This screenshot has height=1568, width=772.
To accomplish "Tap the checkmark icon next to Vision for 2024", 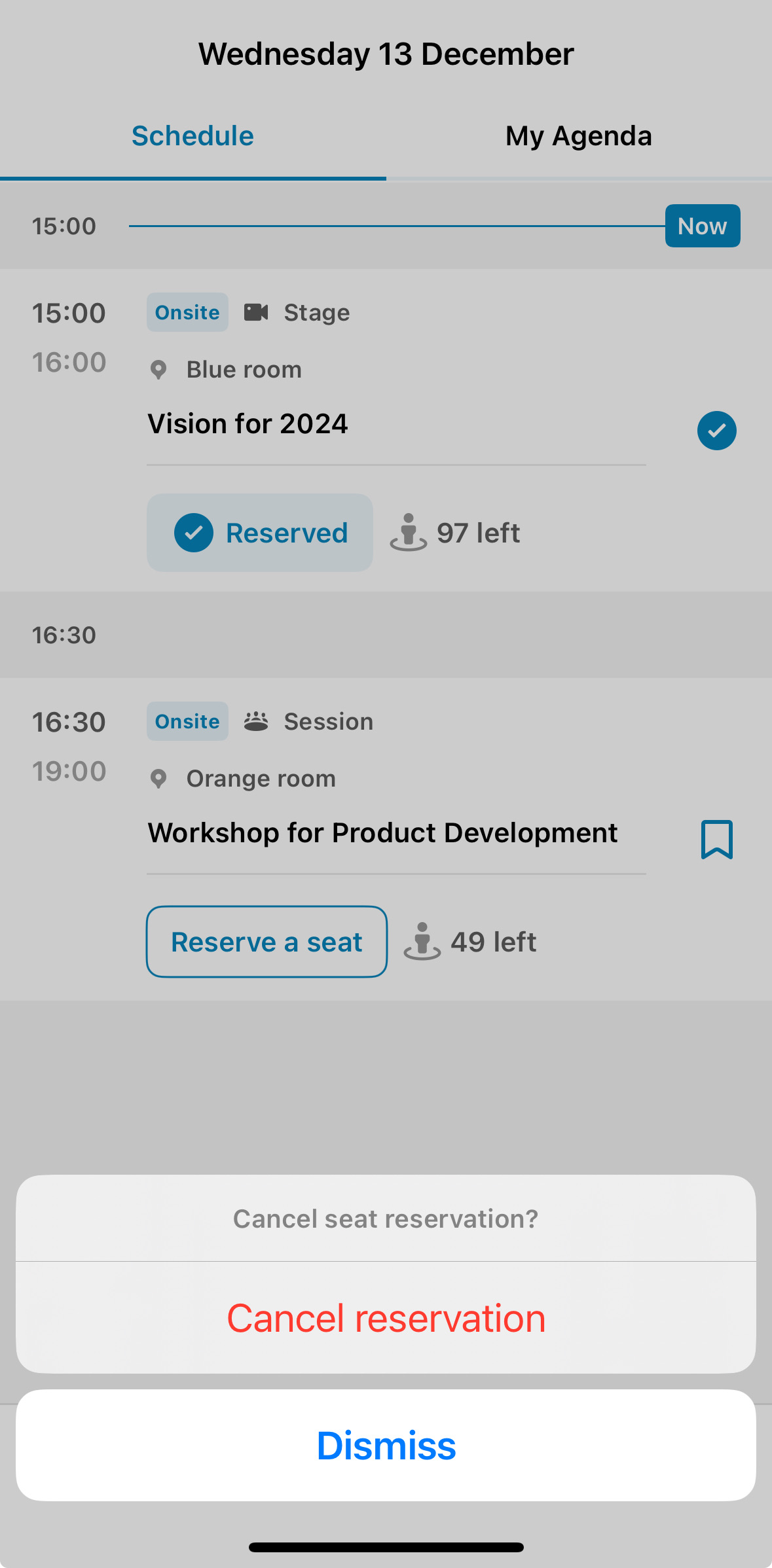I will click(x=717, y=431).
